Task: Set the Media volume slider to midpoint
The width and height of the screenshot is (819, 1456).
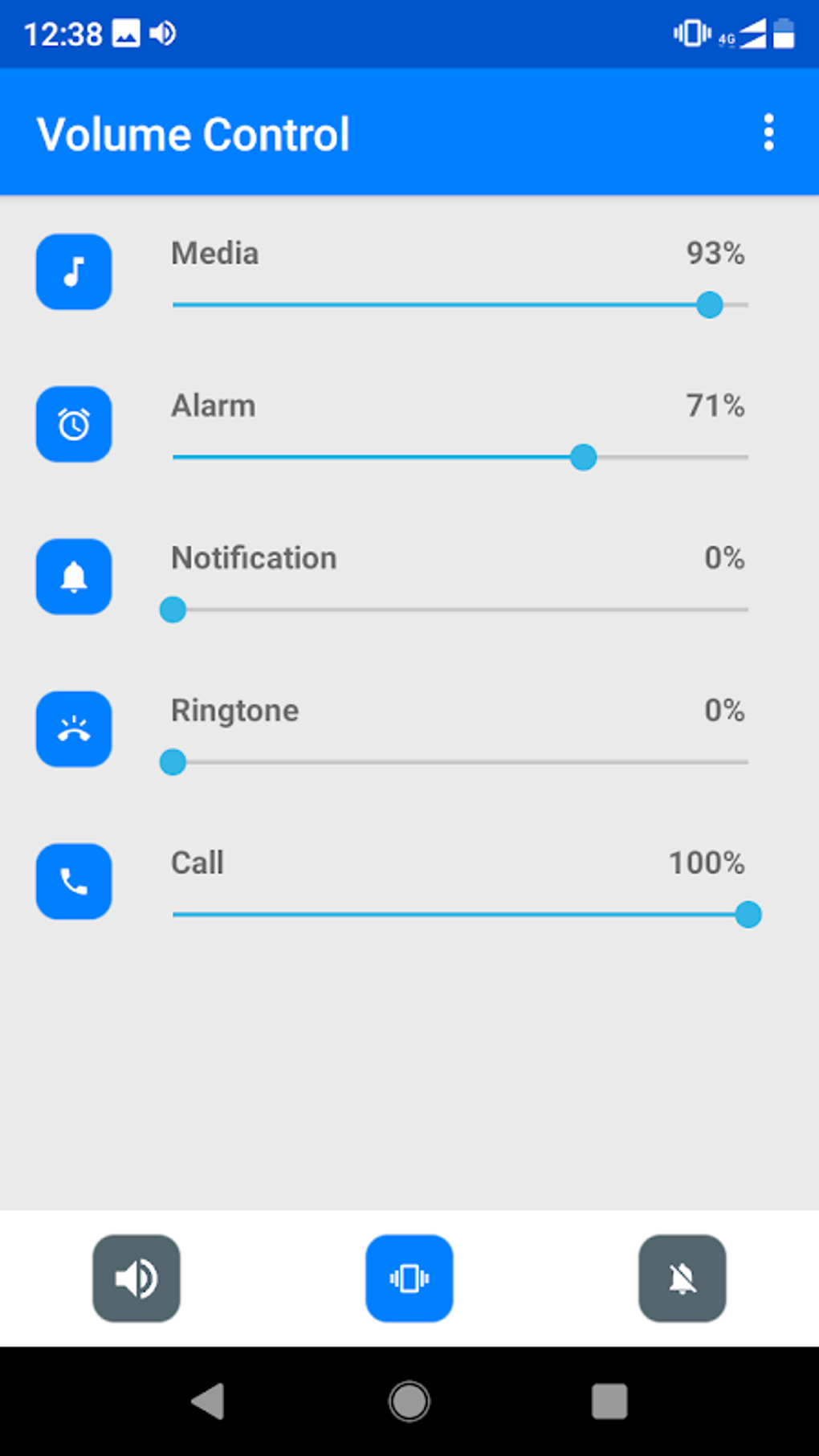Action: tap(460, 305)
